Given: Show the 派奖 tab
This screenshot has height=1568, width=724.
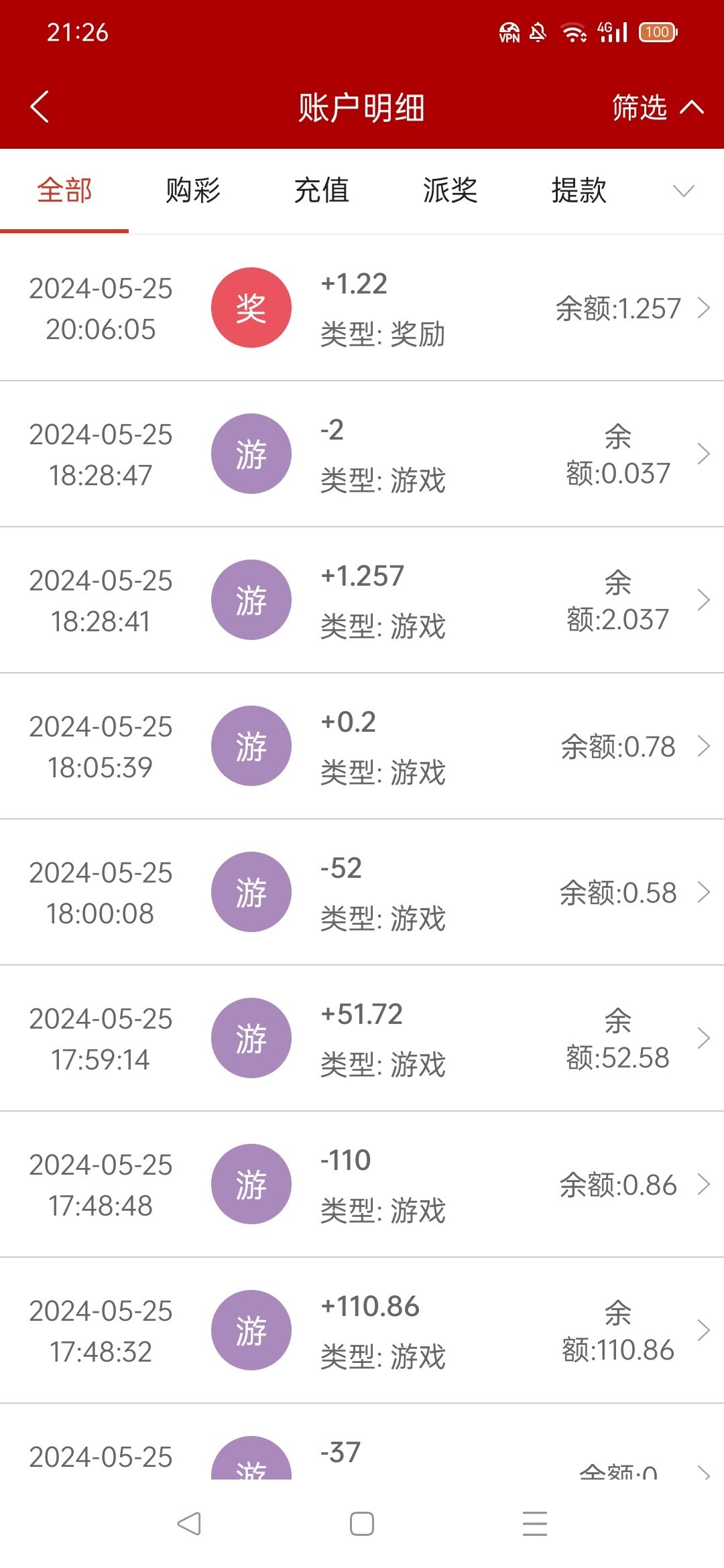Looking at the screenshot, I should [450, 191].
